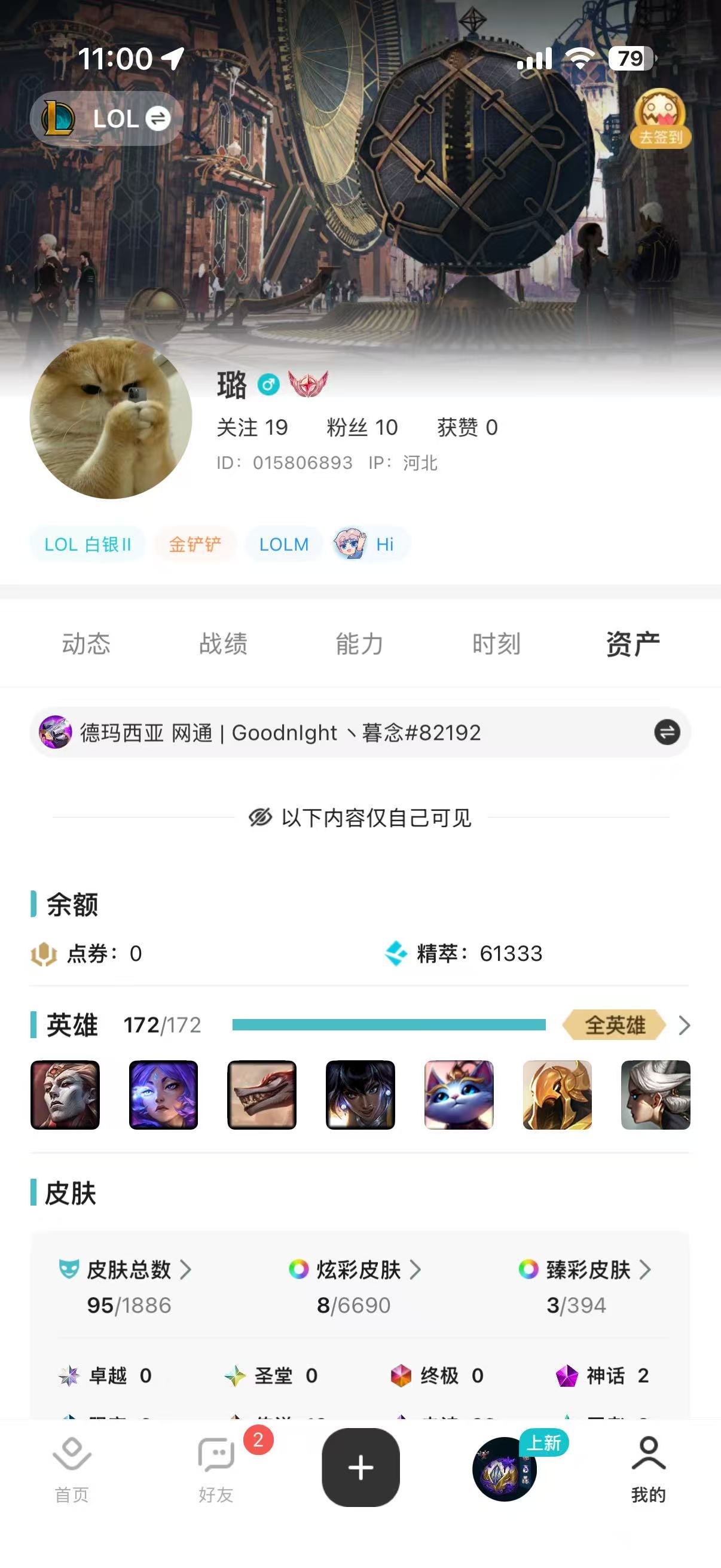Tap the Hi greeting chip
The height and width of the screenshot is (1568, 721).
coord(371,544)
